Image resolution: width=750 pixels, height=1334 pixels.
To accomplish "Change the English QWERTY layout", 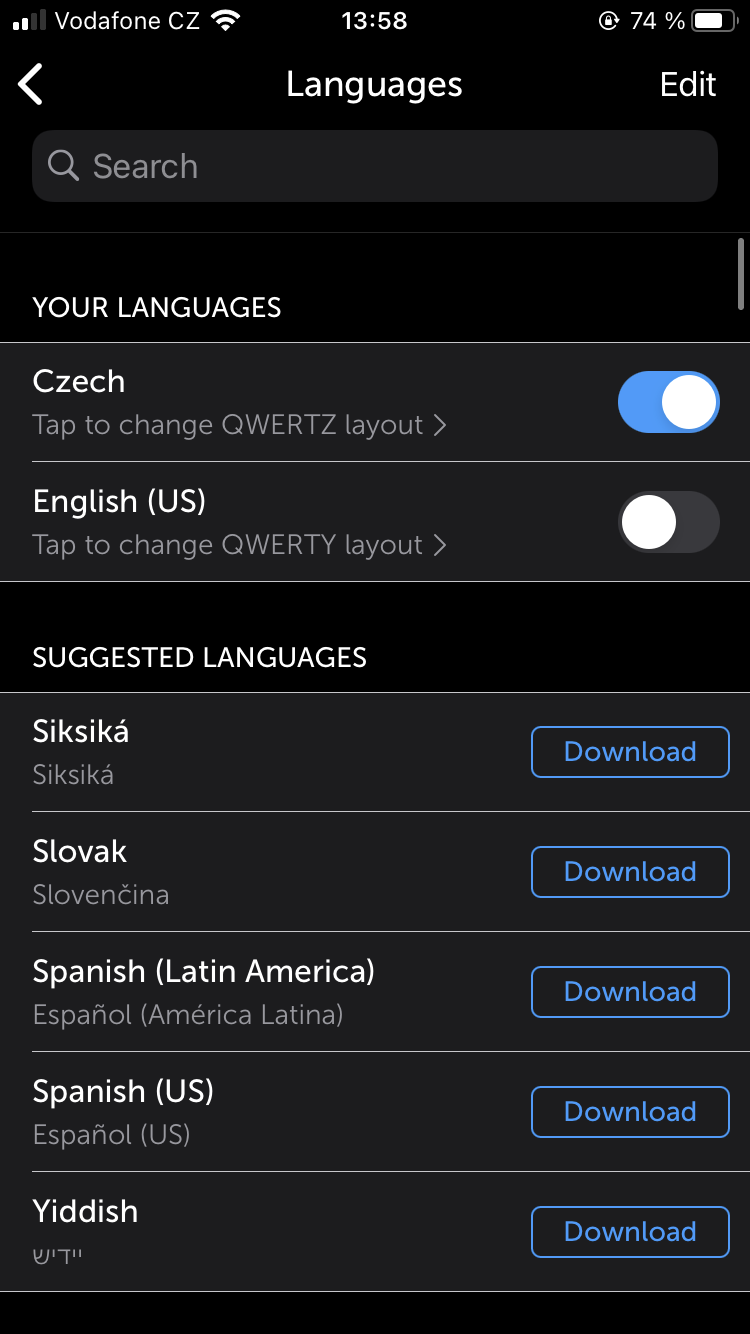I will point(239,545).
